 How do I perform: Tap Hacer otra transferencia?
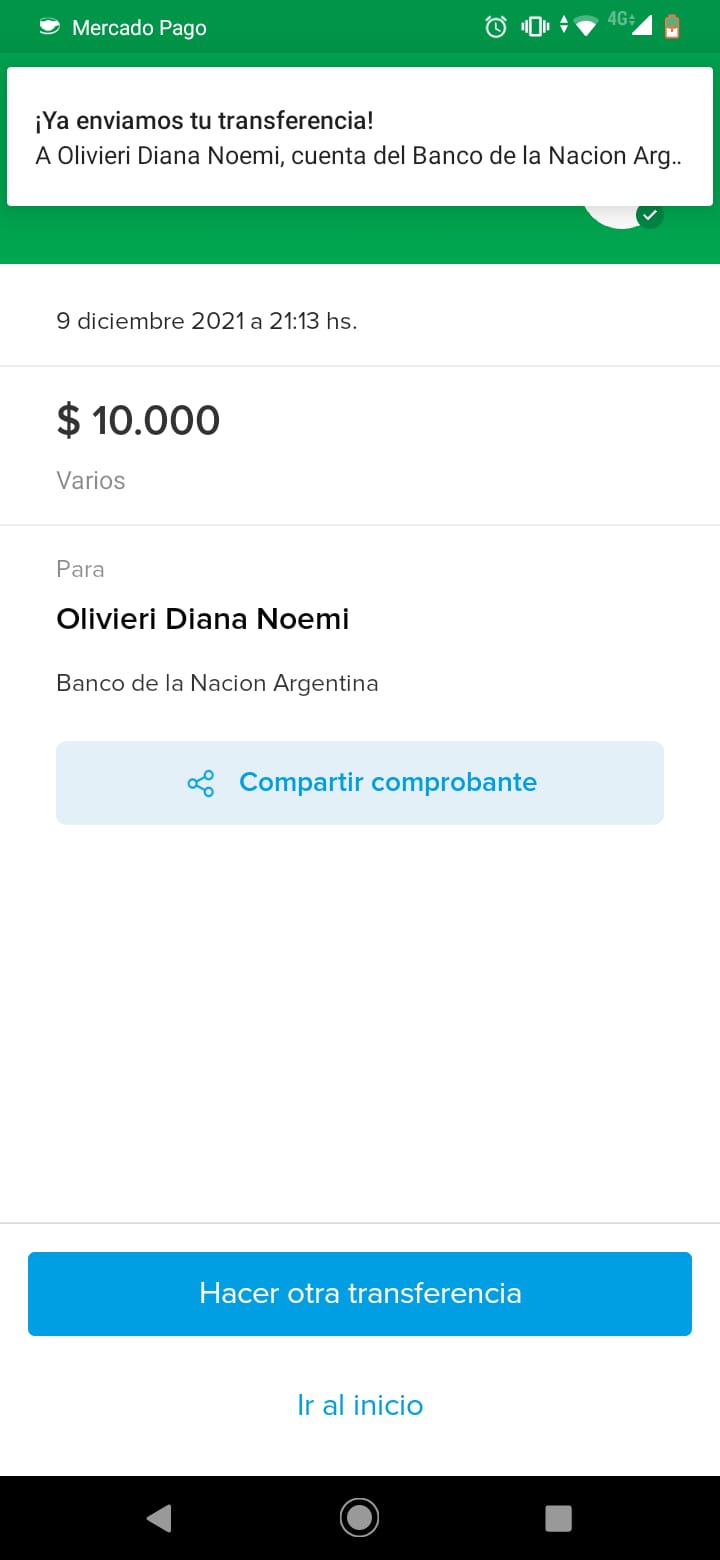360,1293
